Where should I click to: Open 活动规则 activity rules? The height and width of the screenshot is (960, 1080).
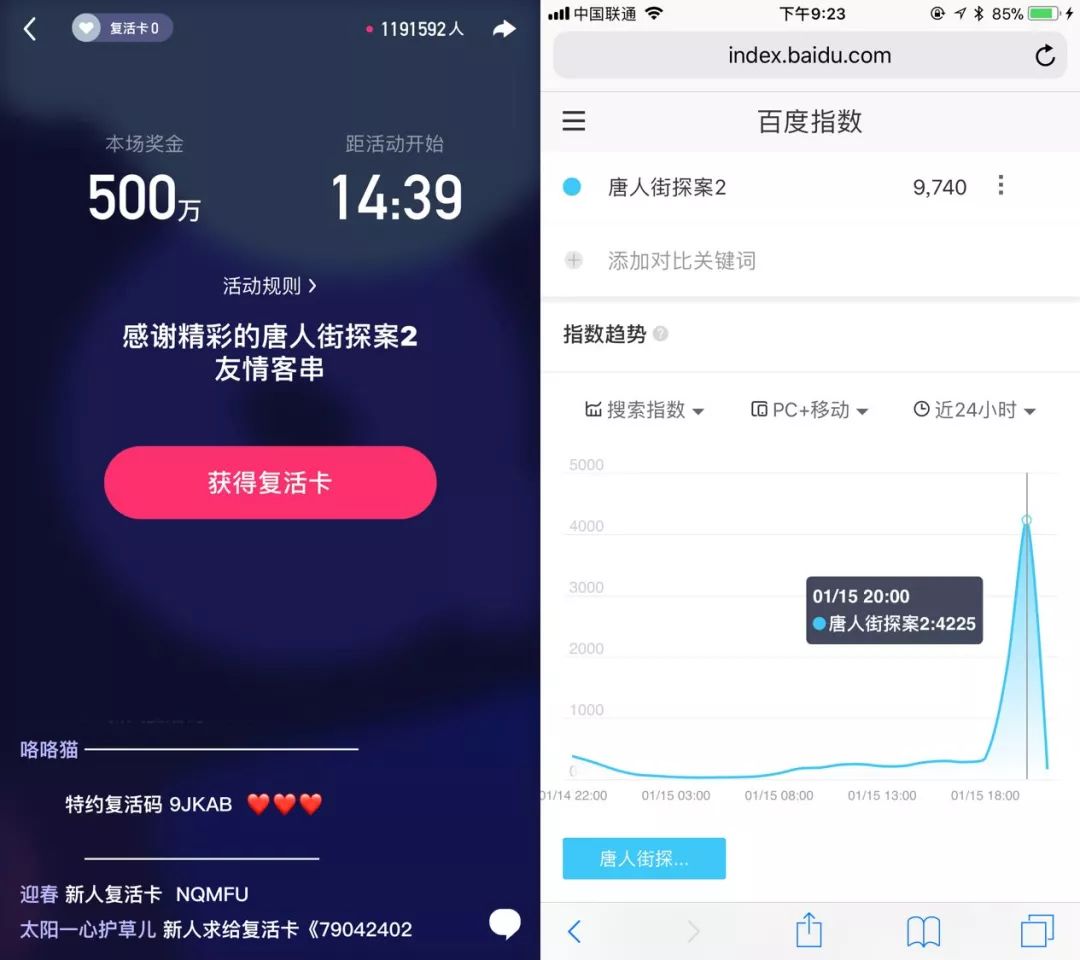point(269,286)
